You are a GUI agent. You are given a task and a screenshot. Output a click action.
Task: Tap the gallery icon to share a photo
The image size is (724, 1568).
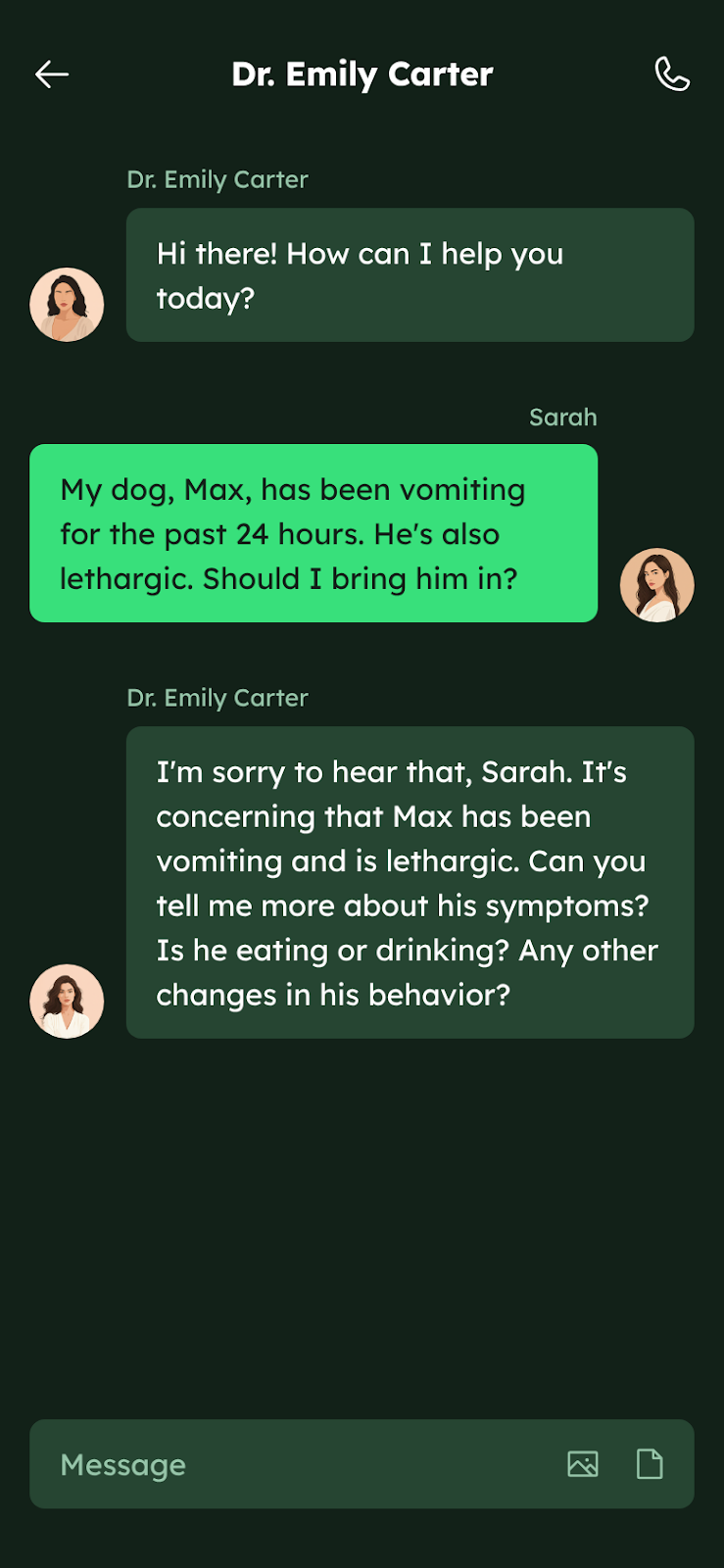(x=583, y=1464)
